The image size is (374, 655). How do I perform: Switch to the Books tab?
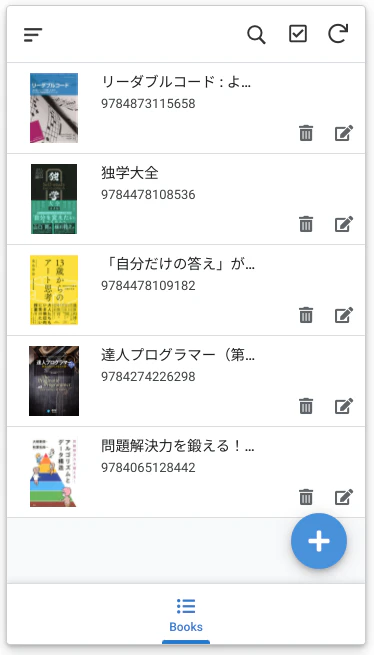186,614
